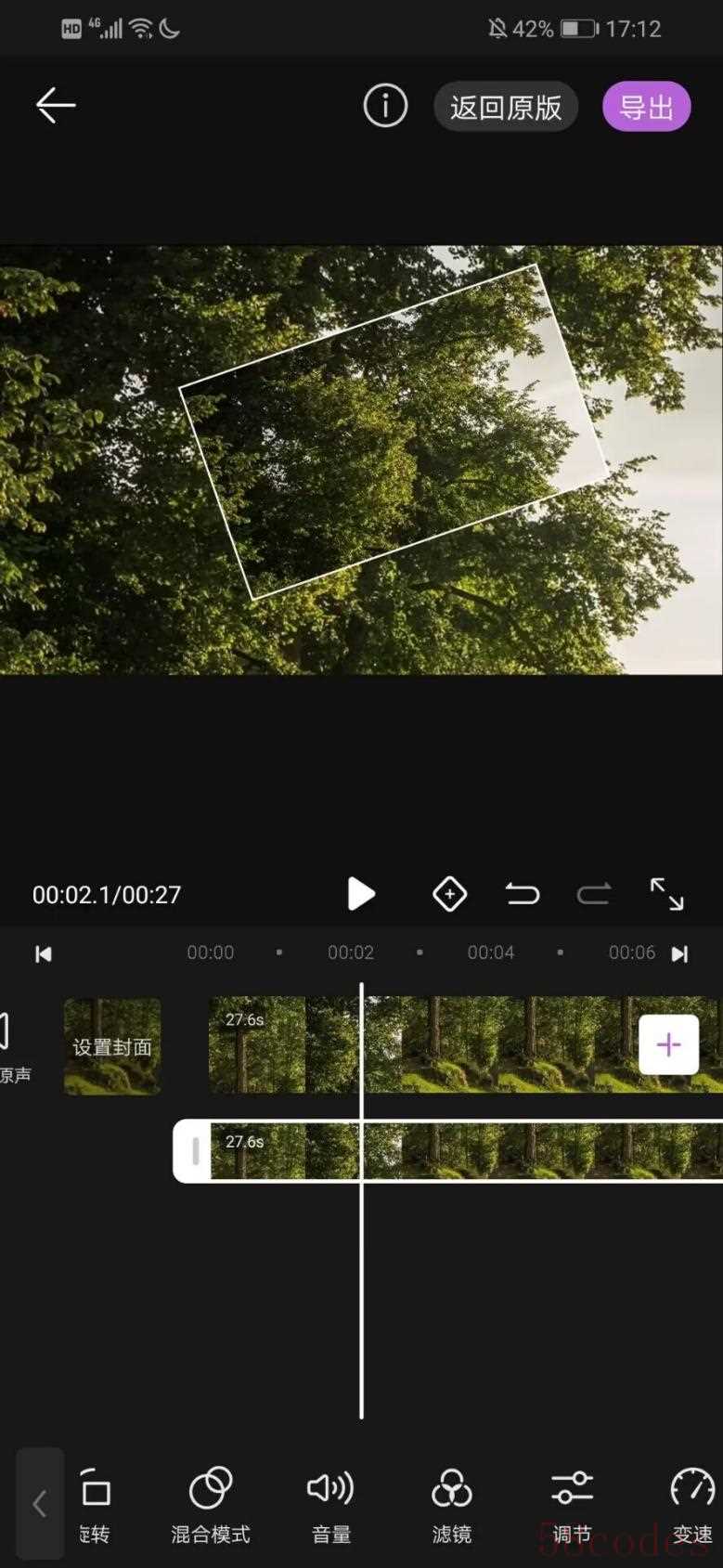
Task: Open 设置封面 cover setting
Action: 112,1046
